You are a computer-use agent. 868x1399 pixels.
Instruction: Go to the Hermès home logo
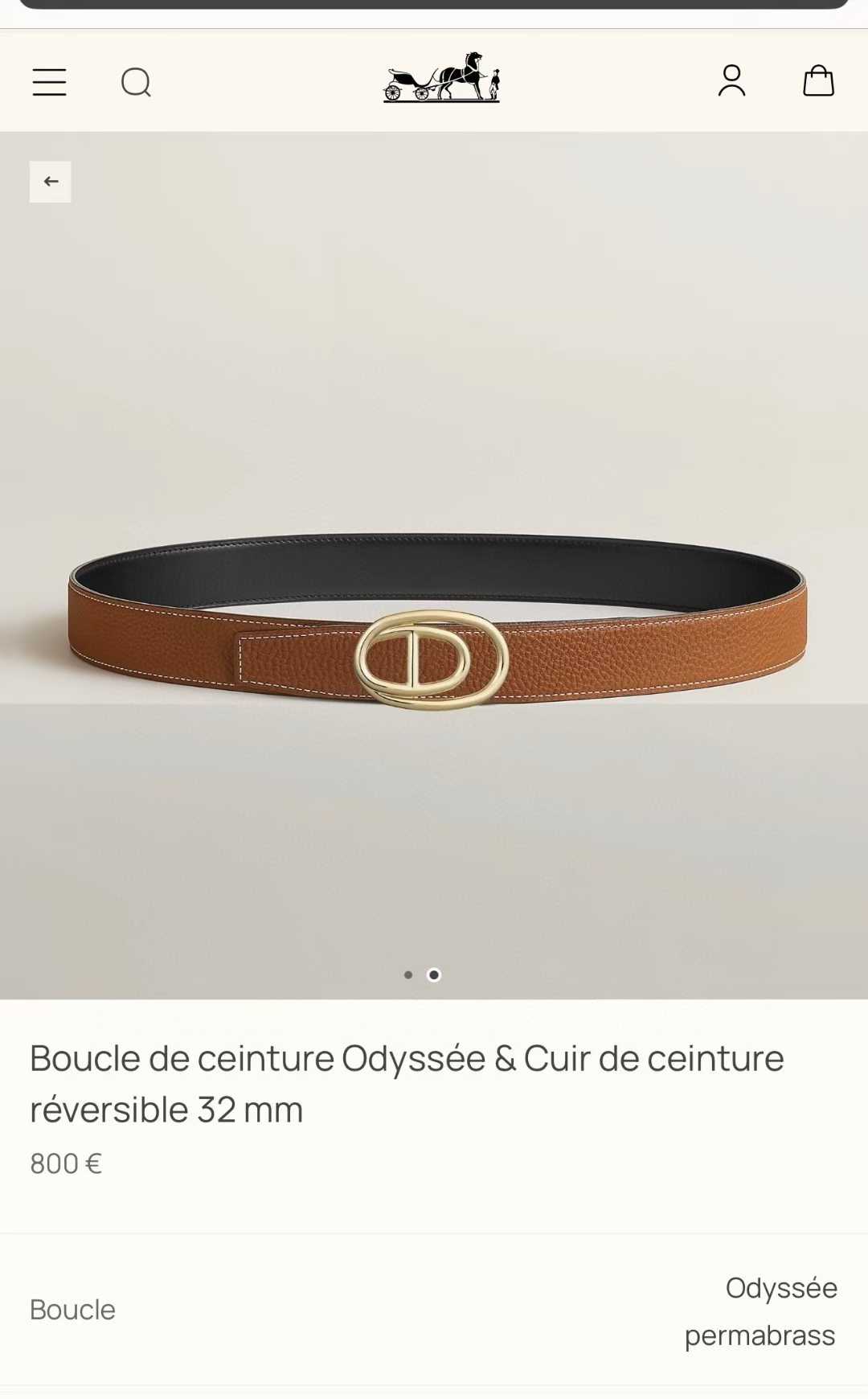(x=441, y=78)
